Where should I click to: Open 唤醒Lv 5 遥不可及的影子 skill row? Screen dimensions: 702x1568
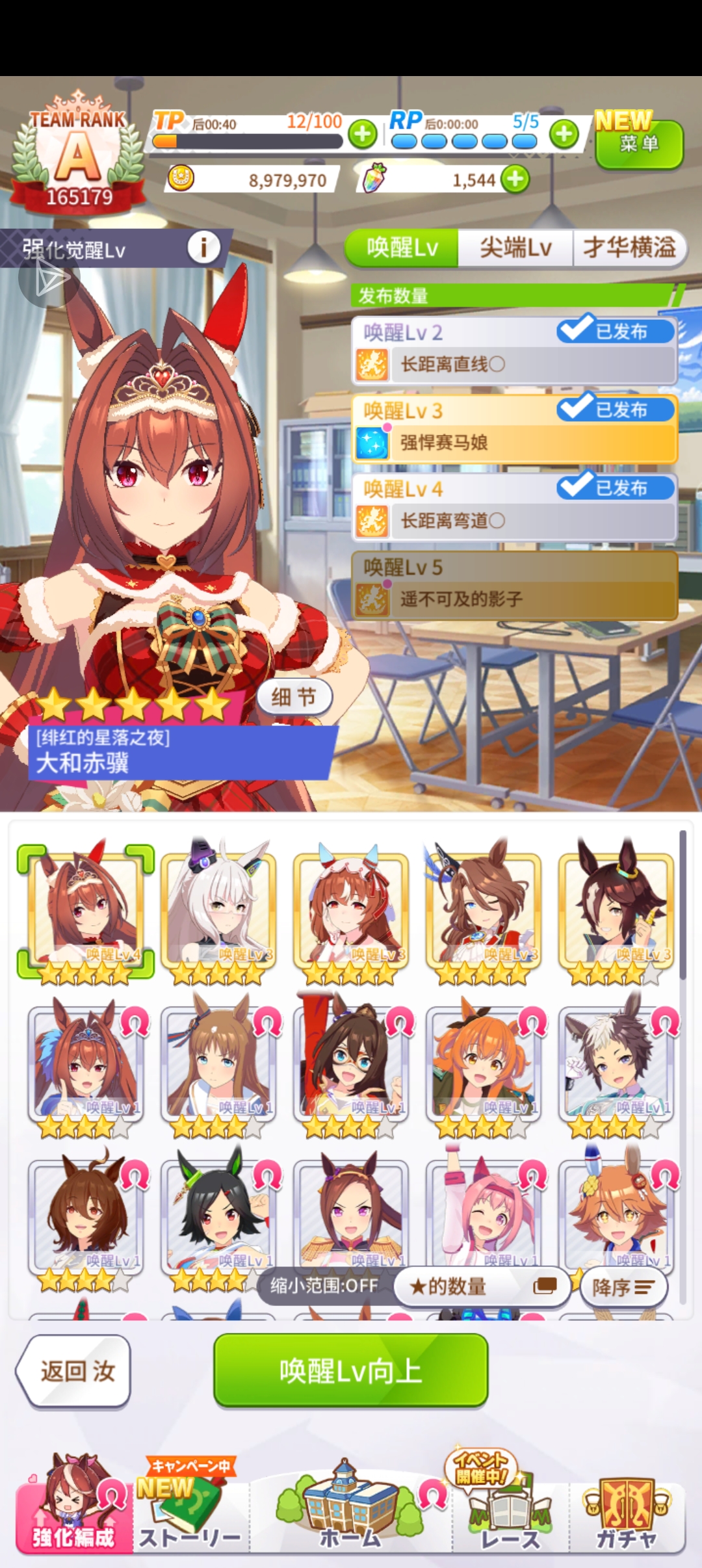click(514, 585)
